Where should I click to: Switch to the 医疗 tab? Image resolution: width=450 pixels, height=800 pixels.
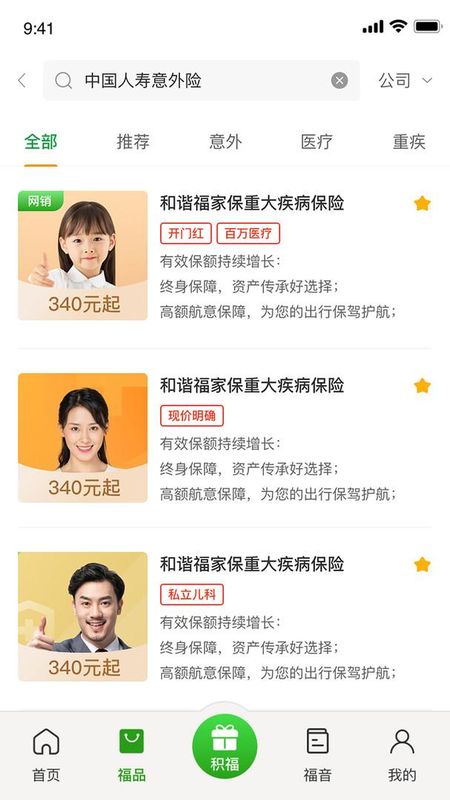[x=317, y=141]
